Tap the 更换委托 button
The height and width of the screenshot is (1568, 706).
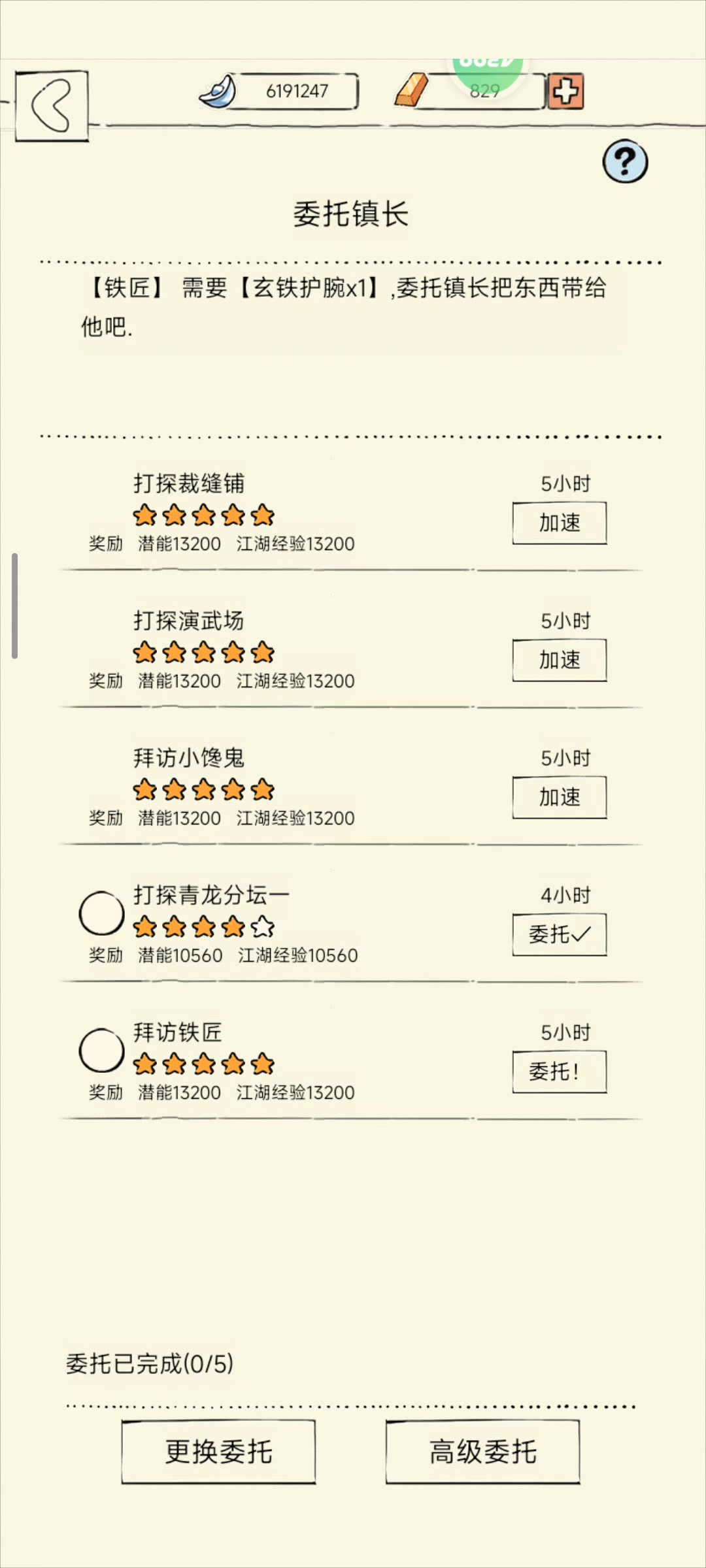coord(218,1452)
